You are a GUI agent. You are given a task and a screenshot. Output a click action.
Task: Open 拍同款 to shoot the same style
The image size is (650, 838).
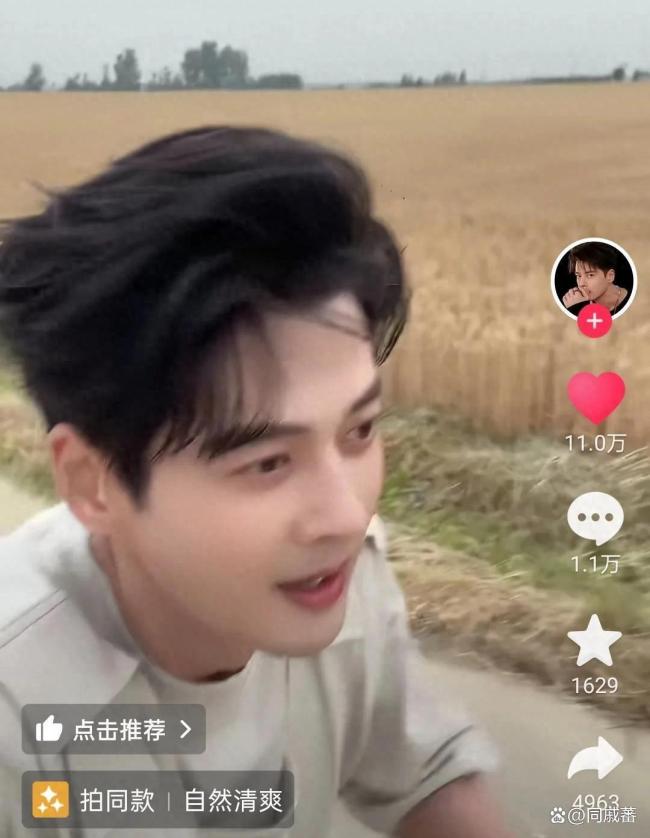95,799
